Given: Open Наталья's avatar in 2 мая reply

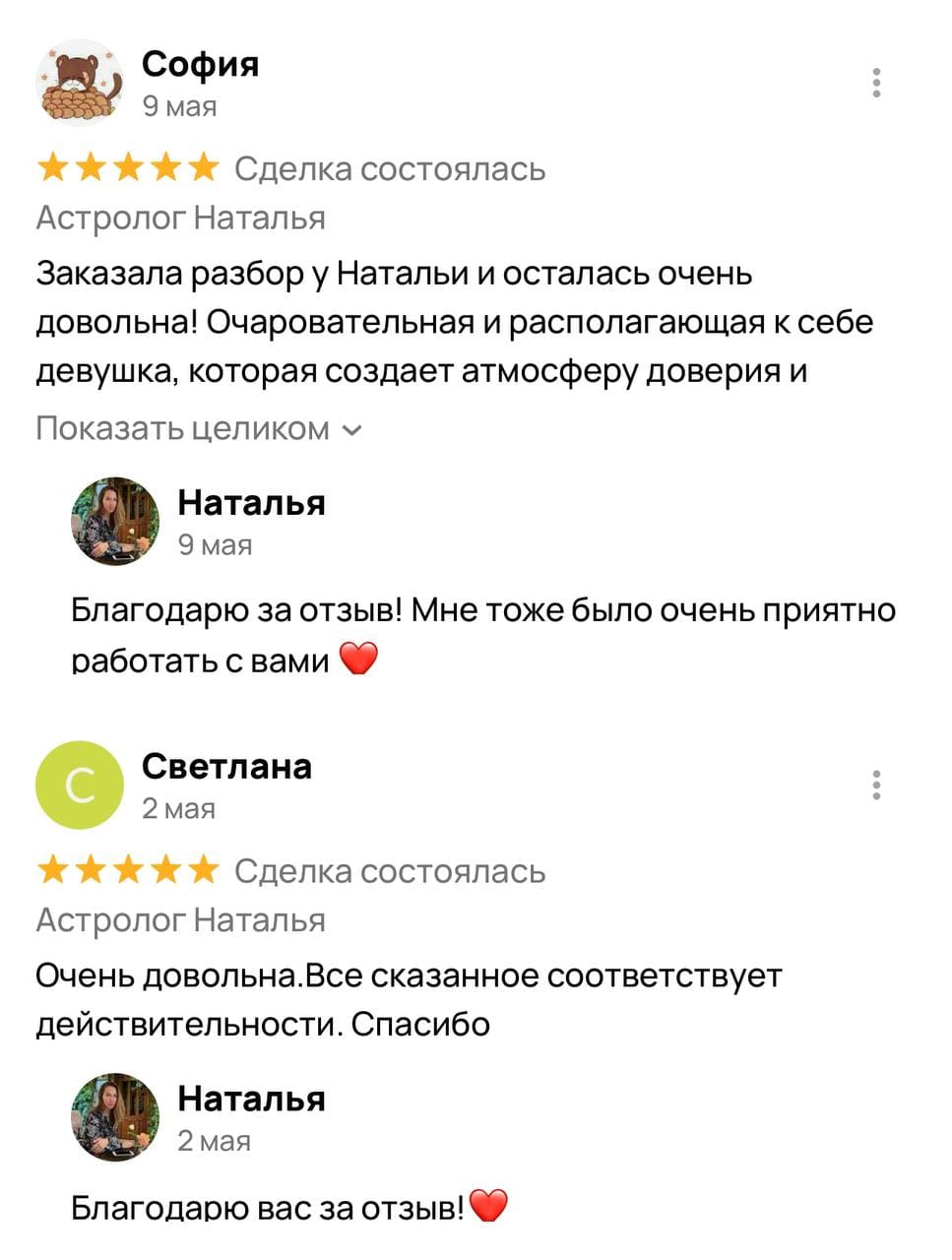Looking at the screenshot, I should 115,1117.
